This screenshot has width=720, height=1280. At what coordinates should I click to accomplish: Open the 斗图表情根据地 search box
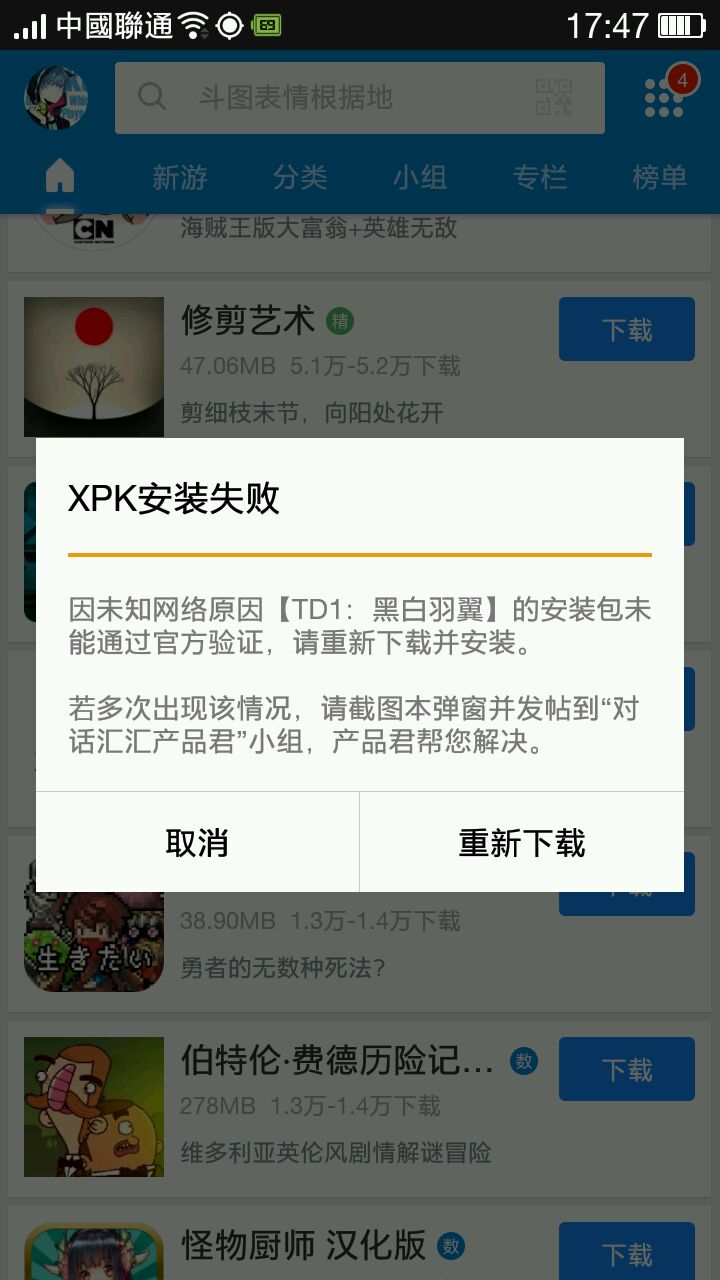point(330,98)
